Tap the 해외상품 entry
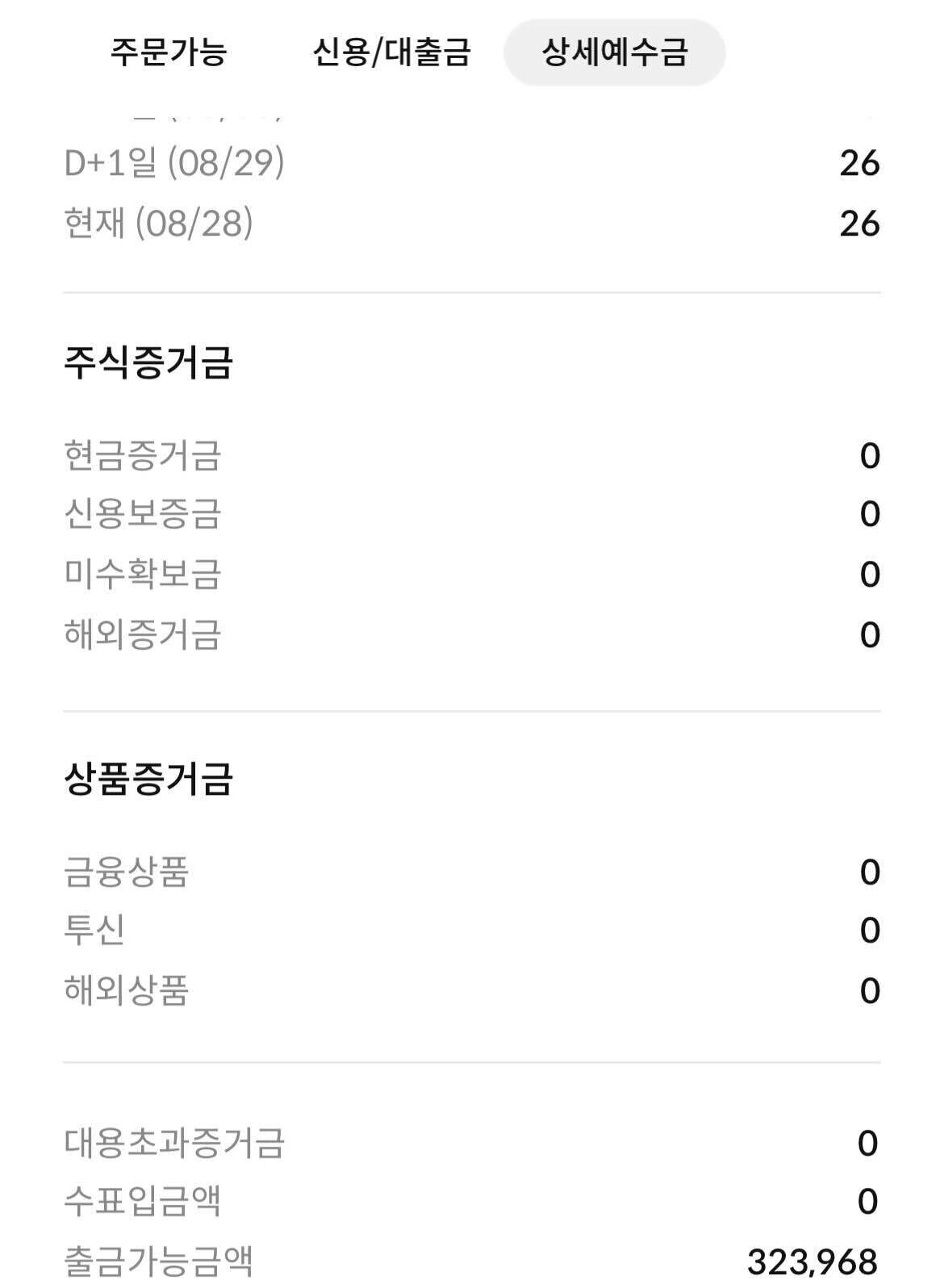The height and width of the screenshot is (1288, 944). pyautogui.click(x=125, y=990)
